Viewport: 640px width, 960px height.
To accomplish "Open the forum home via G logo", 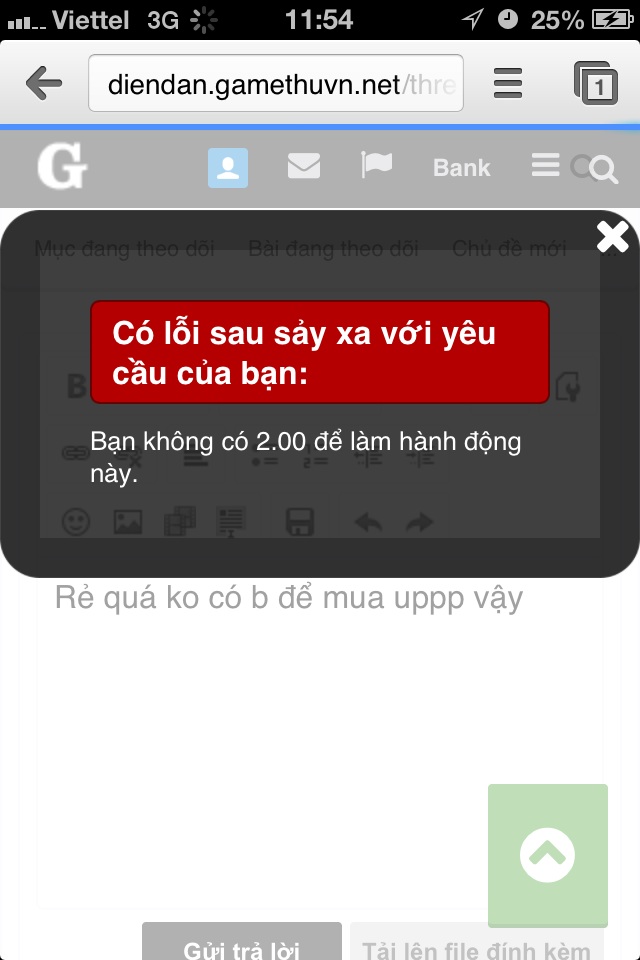I will (62, 167).
